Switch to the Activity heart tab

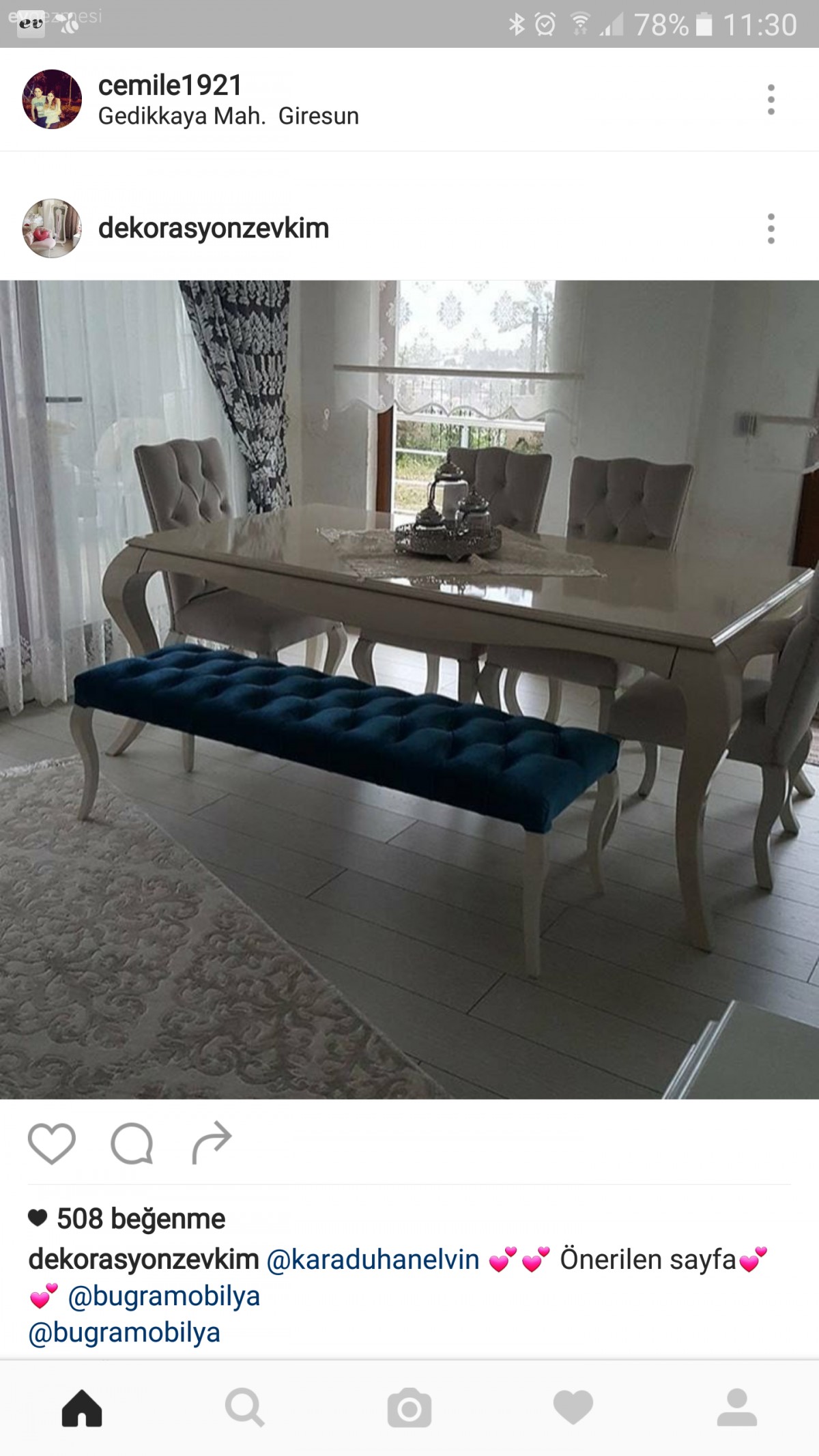click(x=573, y=1408)
